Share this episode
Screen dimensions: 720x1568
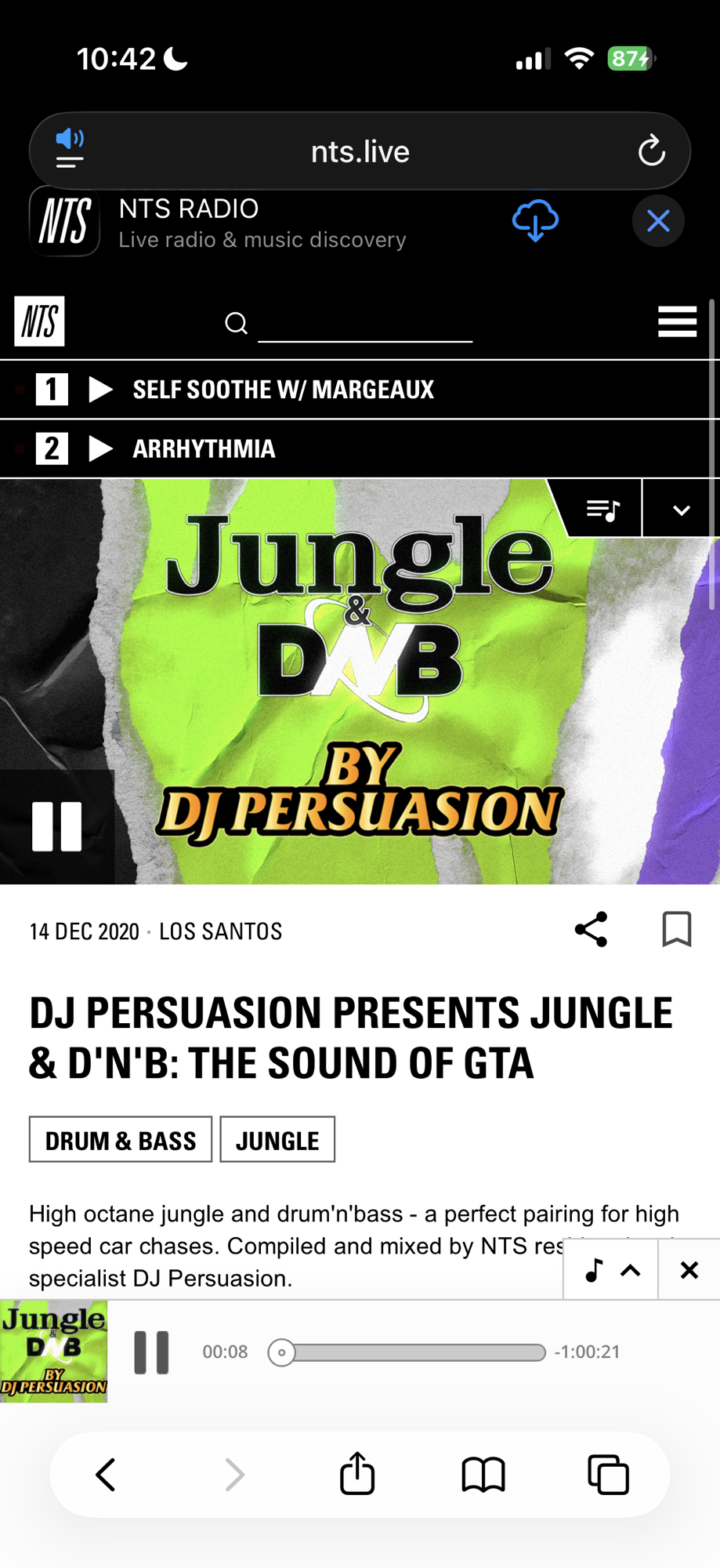click(x=591, y=930)
